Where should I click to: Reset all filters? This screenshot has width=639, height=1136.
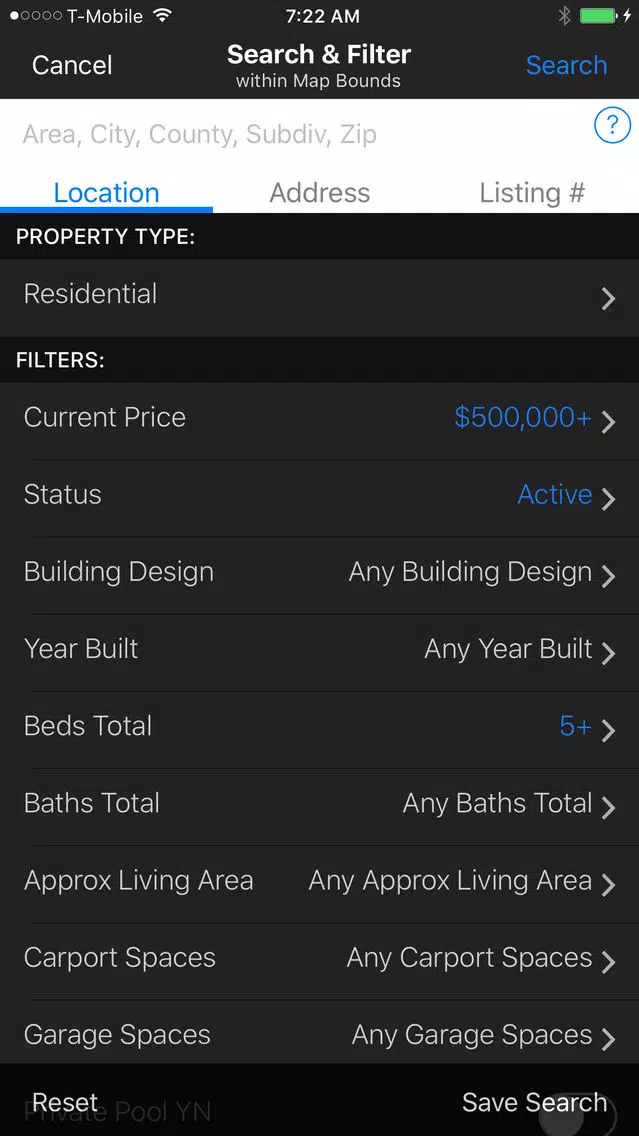pyautogui.click(x=65, y=1102)
